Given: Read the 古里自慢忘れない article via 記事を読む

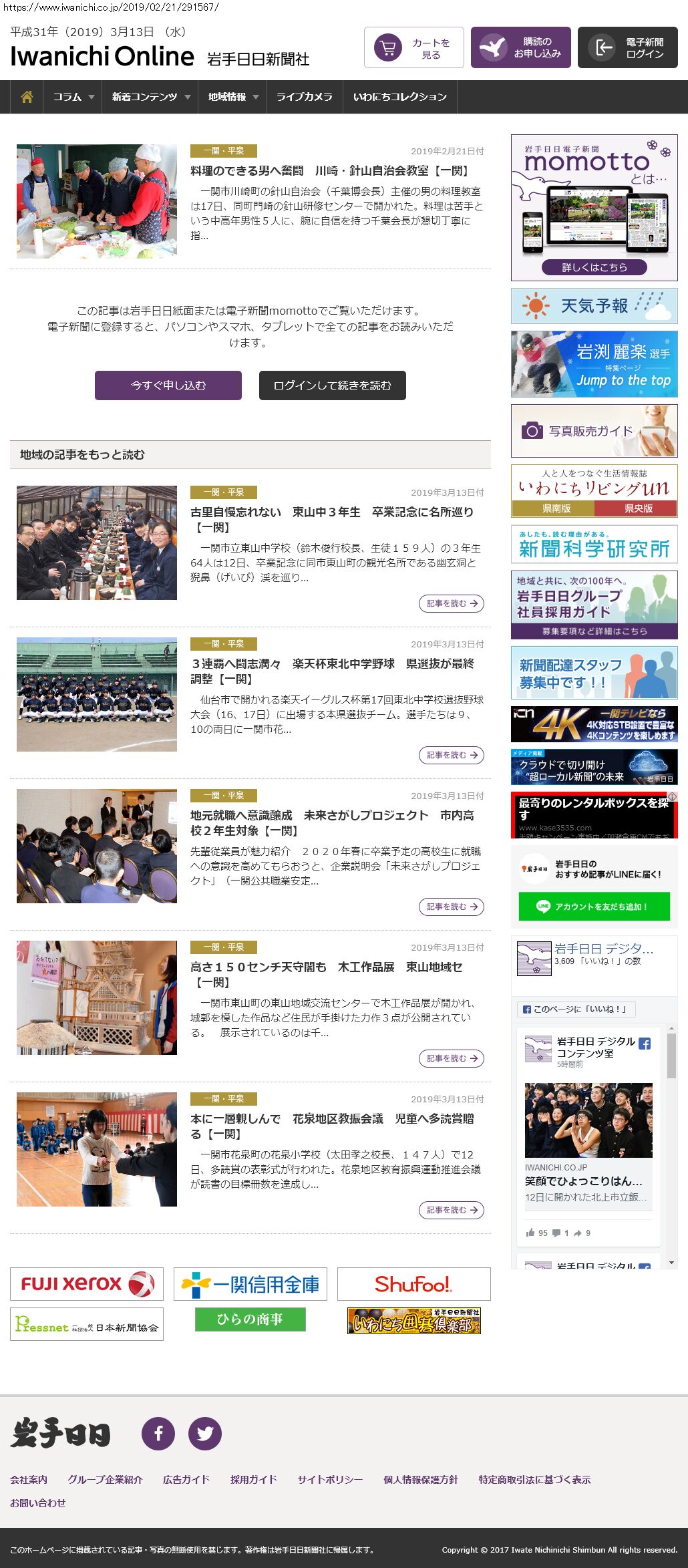Looking at the screenshot, I should tap(452, 603).
